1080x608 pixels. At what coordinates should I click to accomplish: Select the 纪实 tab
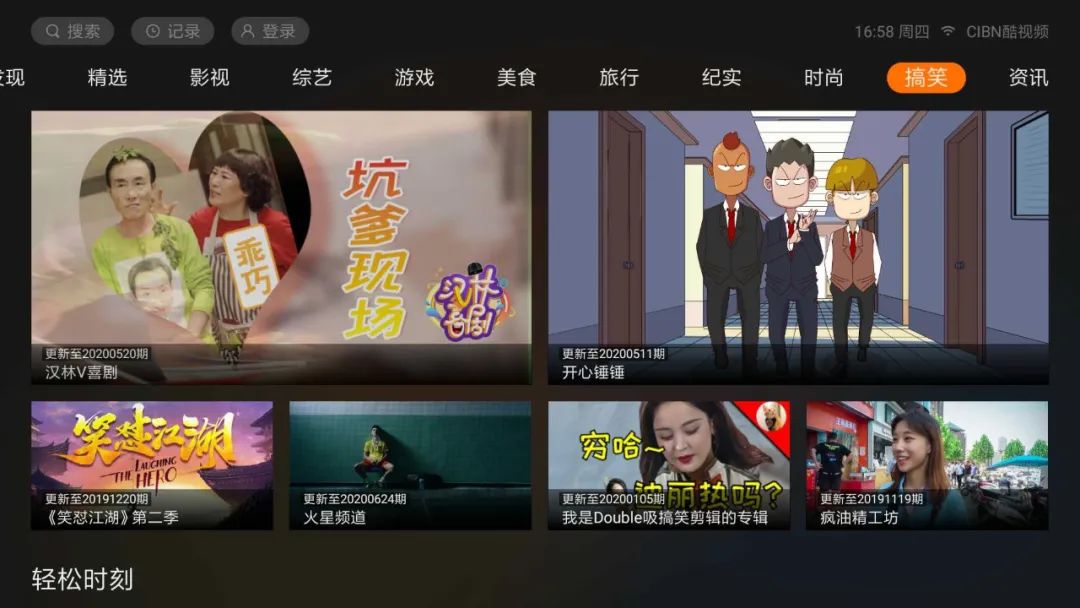click(x=721, y=77)
